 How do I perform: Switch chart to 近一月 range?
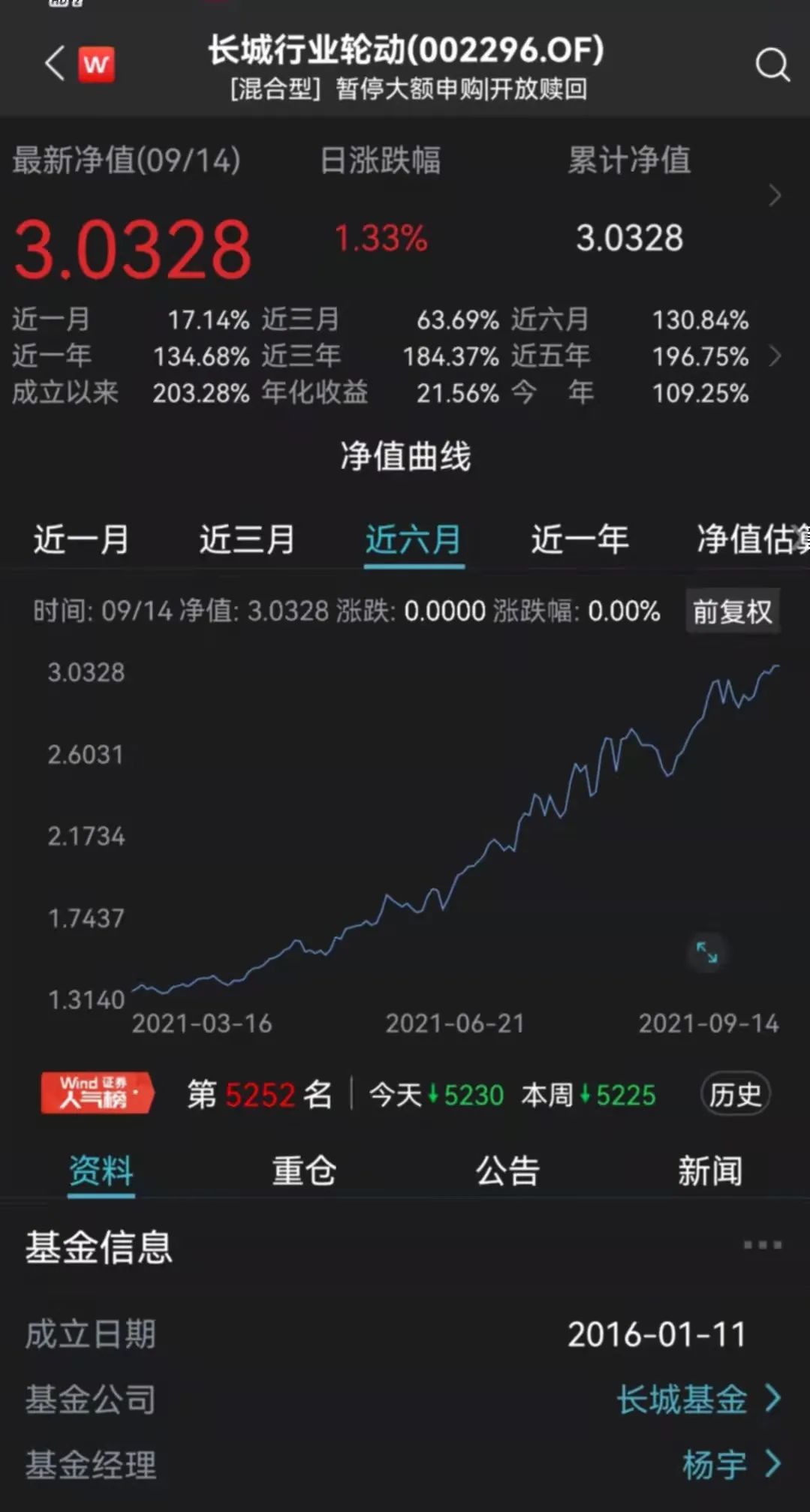(81, 540)
